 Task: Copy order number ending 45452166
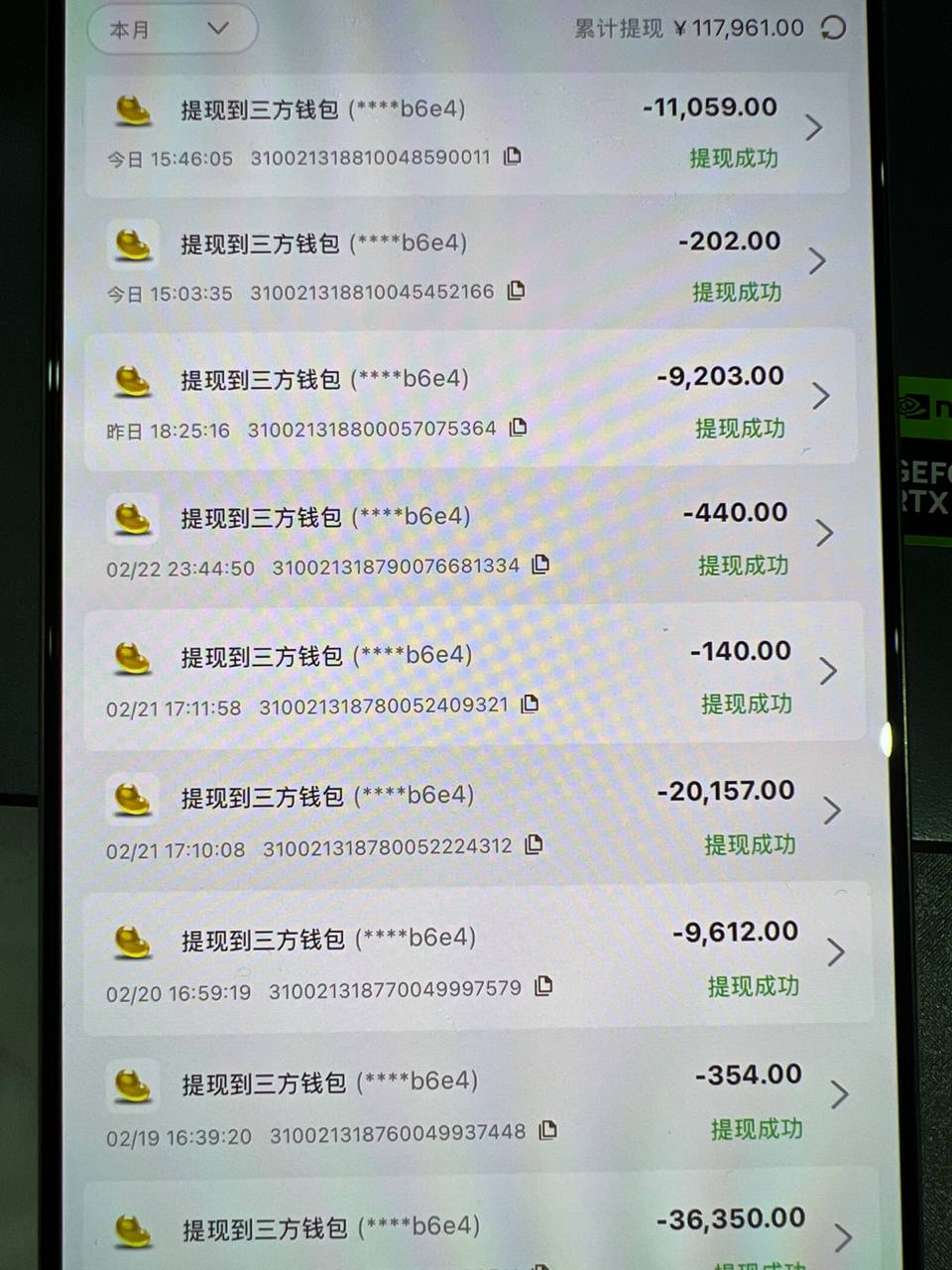(516, 291)
